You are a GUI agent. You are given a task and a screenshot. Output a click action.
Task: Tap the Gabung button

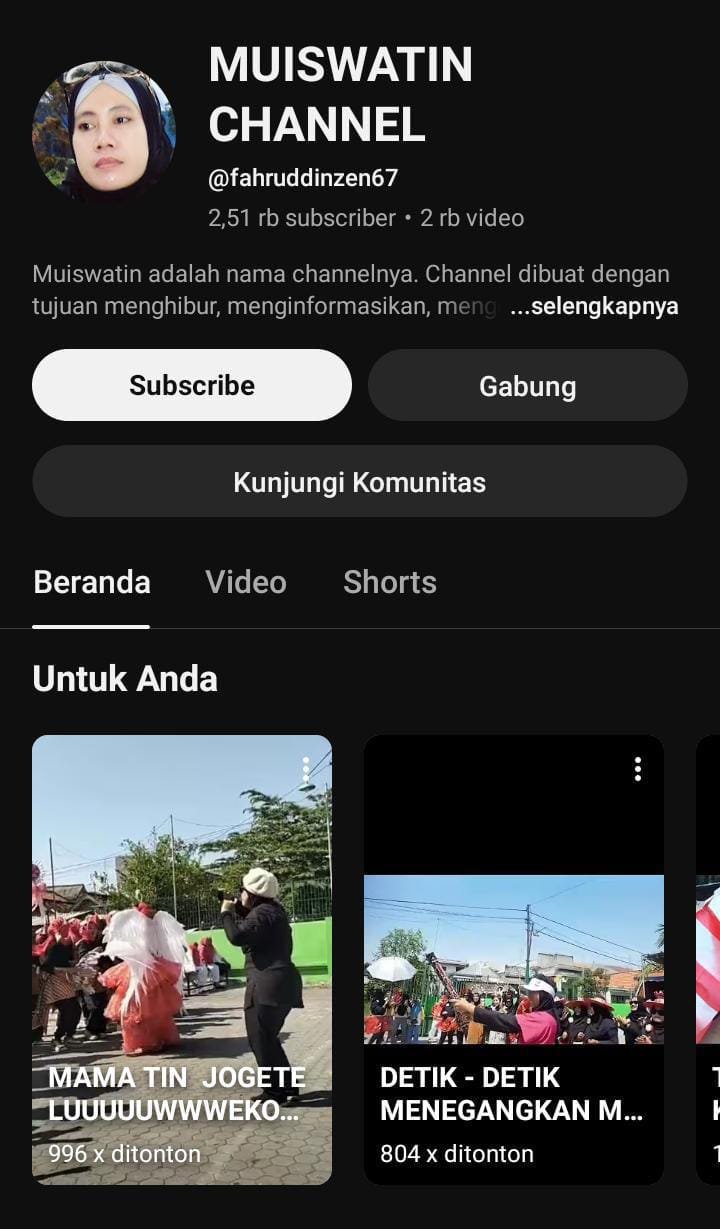(527, 386)
